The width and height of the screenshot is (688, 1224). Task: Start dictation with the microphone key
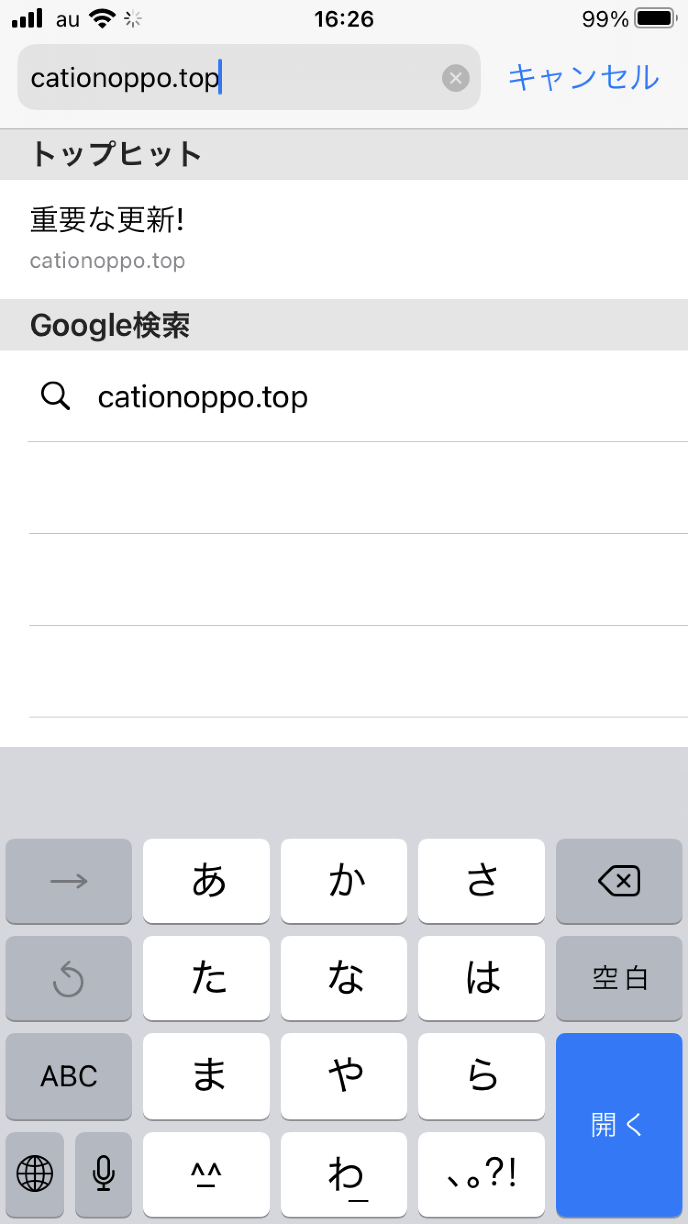tap(103, 1173)
